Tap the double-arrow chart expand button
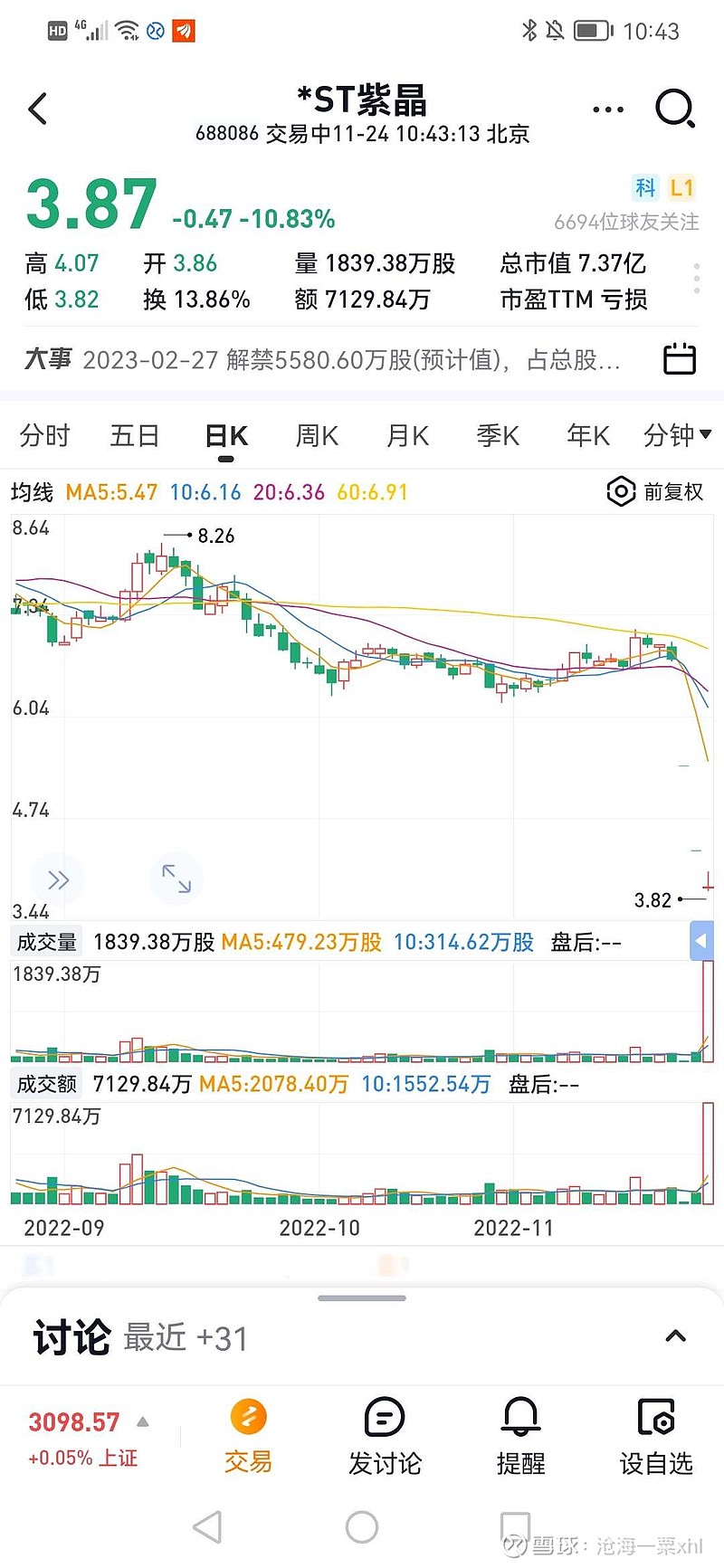The image size is (724, 1568). coord(57,879)
